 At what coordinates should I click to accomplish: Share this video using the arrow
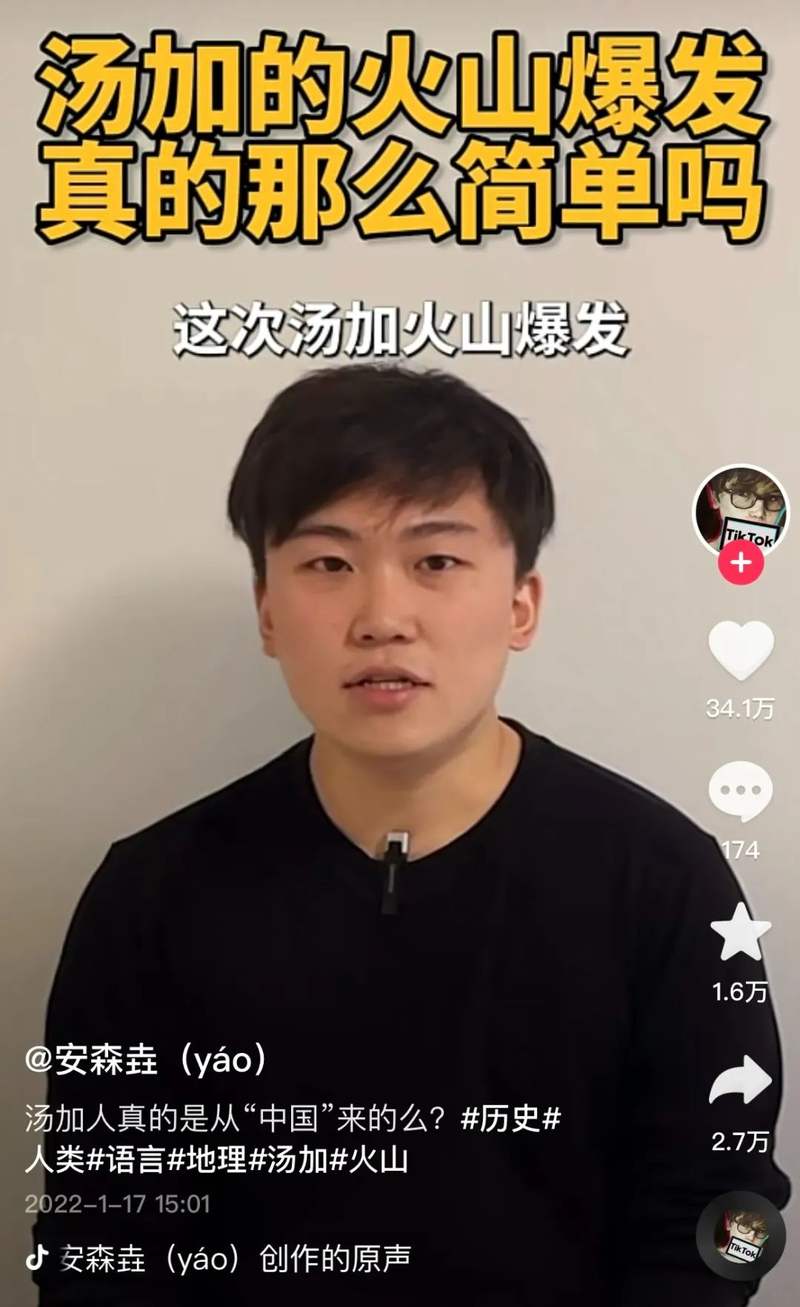tap(740, 1081)
